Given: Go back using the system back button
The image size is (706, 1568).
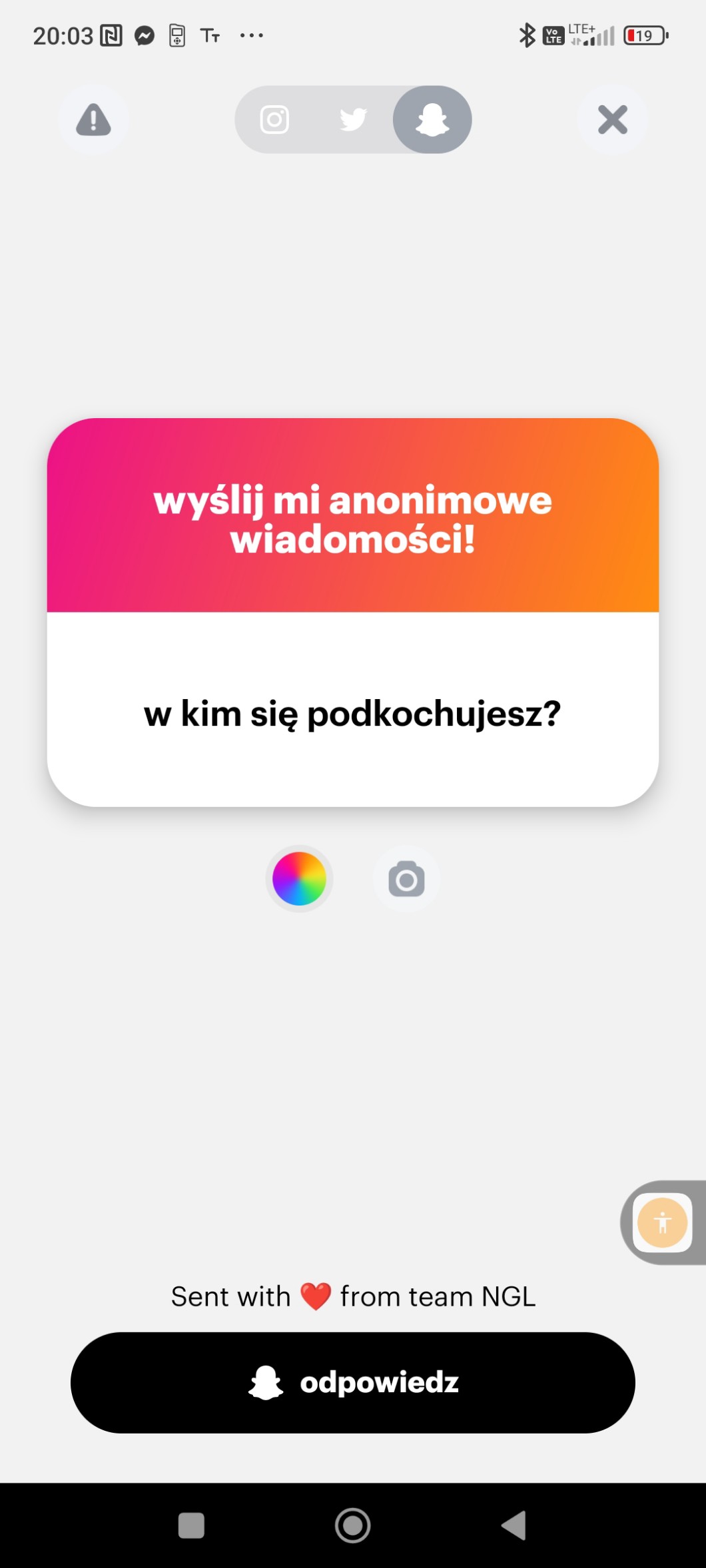Looking at the screenshot, I should (514, 1525).
